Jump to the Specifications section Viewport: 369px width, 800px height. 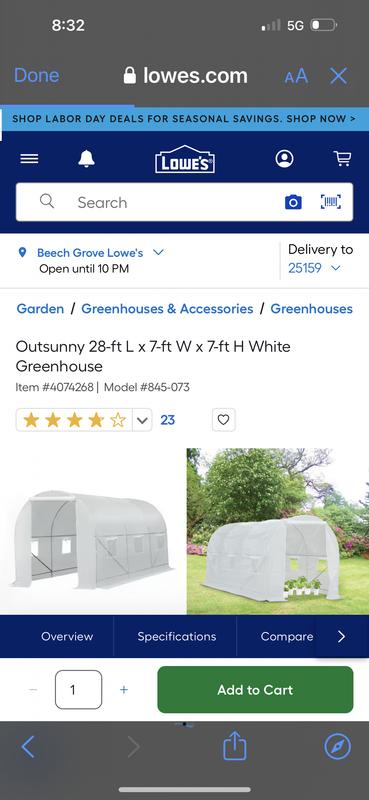(x=177, y=636)
